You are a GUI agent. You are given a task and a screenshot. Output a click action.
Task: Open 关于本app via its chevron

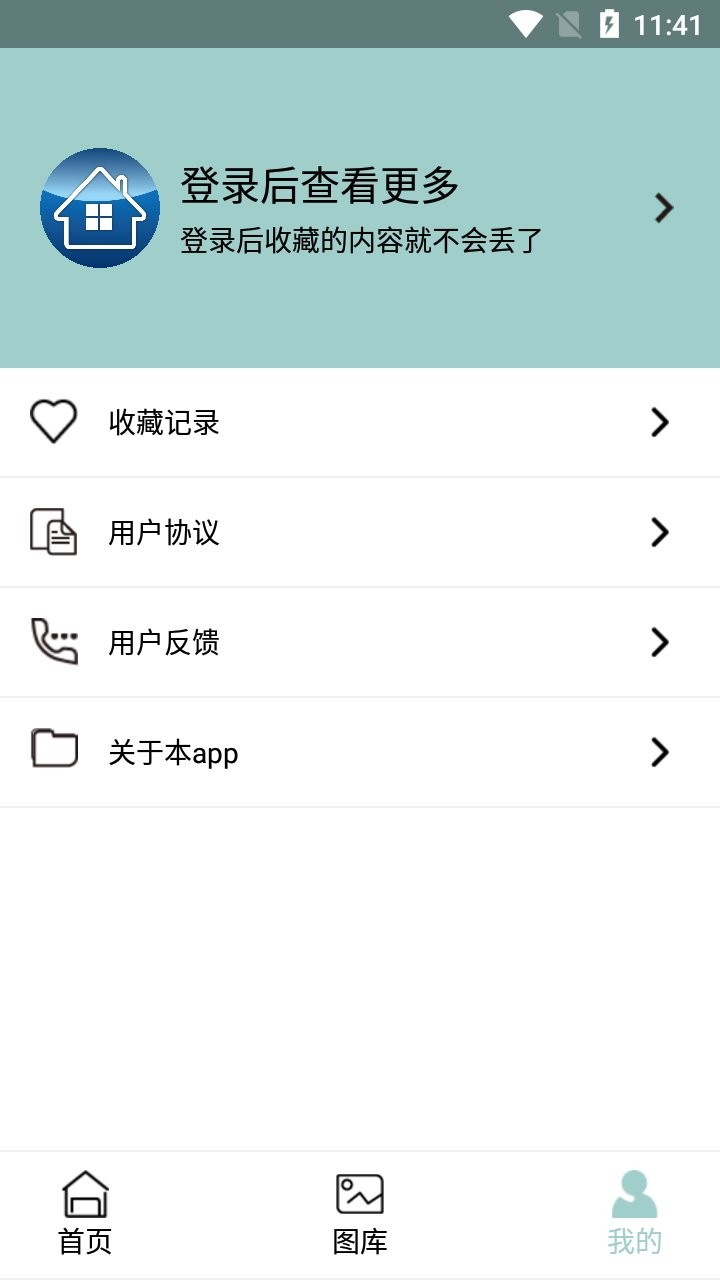tap(659, 752)
